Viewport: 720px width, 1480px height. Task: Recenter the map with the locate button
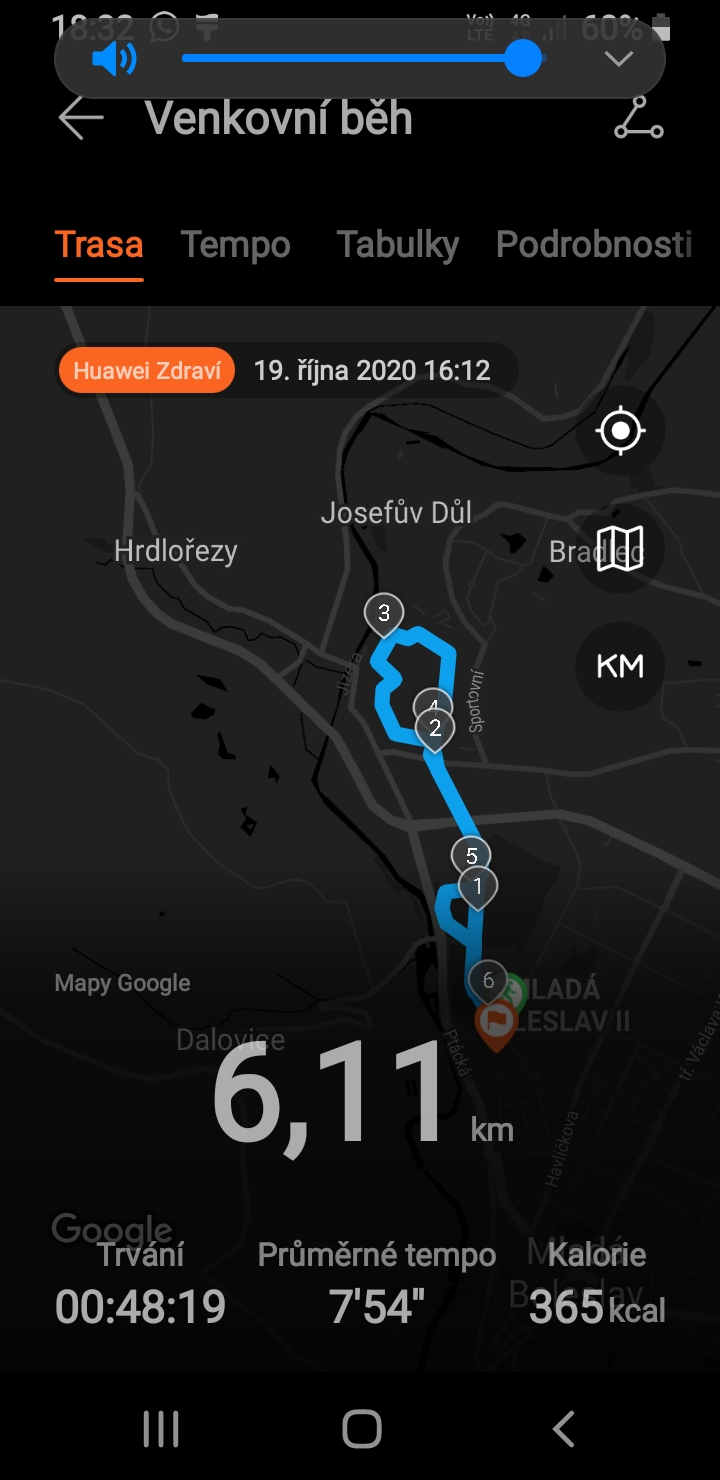[x=620, y=431]
